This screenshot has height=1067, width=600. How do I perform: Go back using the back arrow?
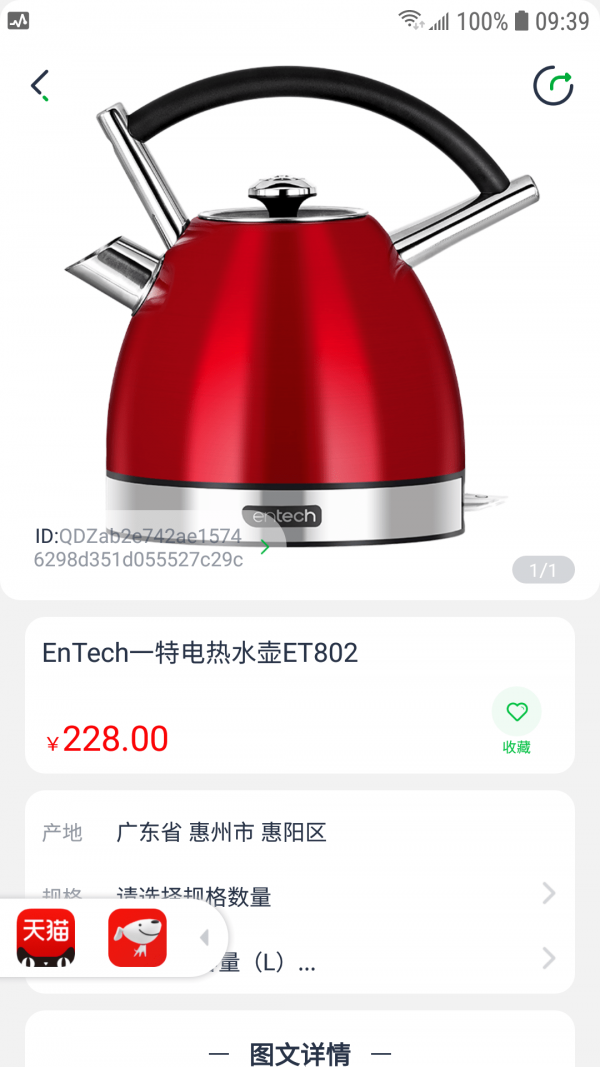(40, 84)
